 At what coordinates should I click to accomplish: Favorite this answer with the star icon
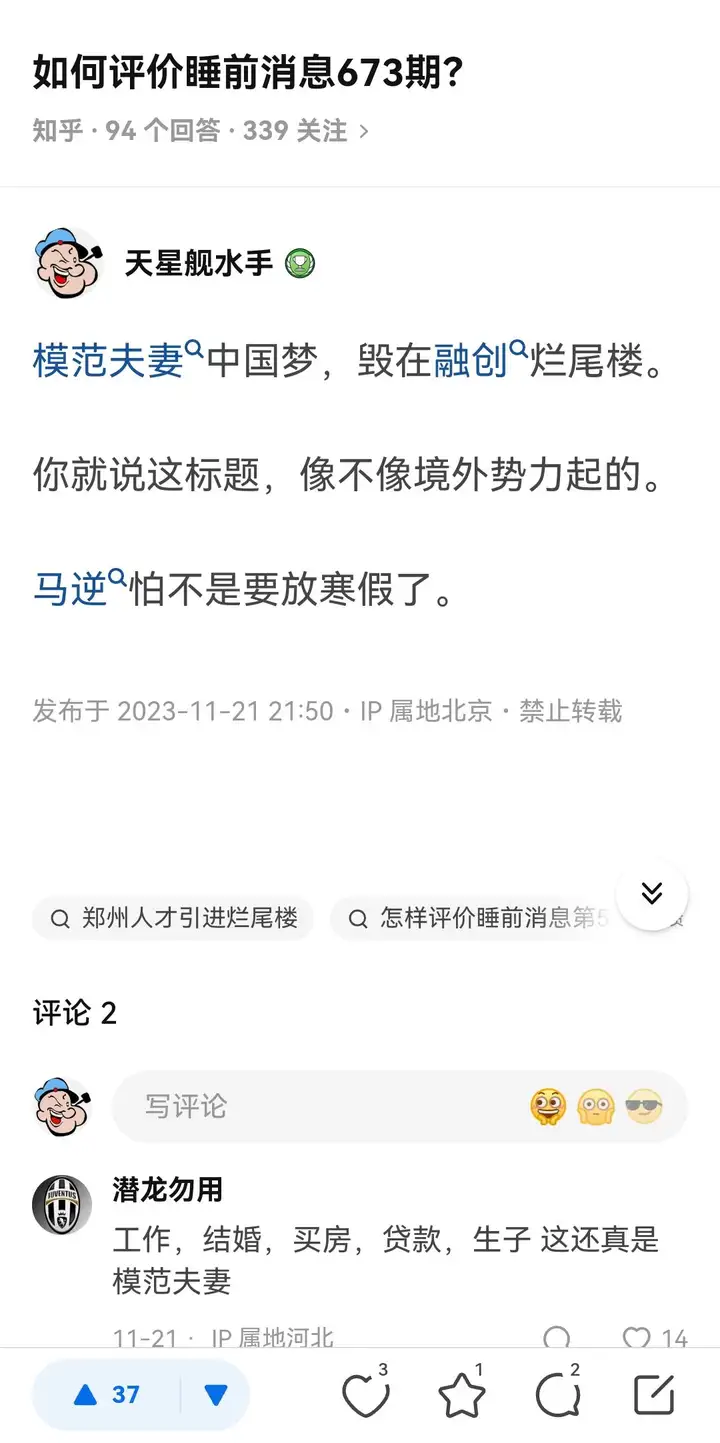[x=461, y=1396]
